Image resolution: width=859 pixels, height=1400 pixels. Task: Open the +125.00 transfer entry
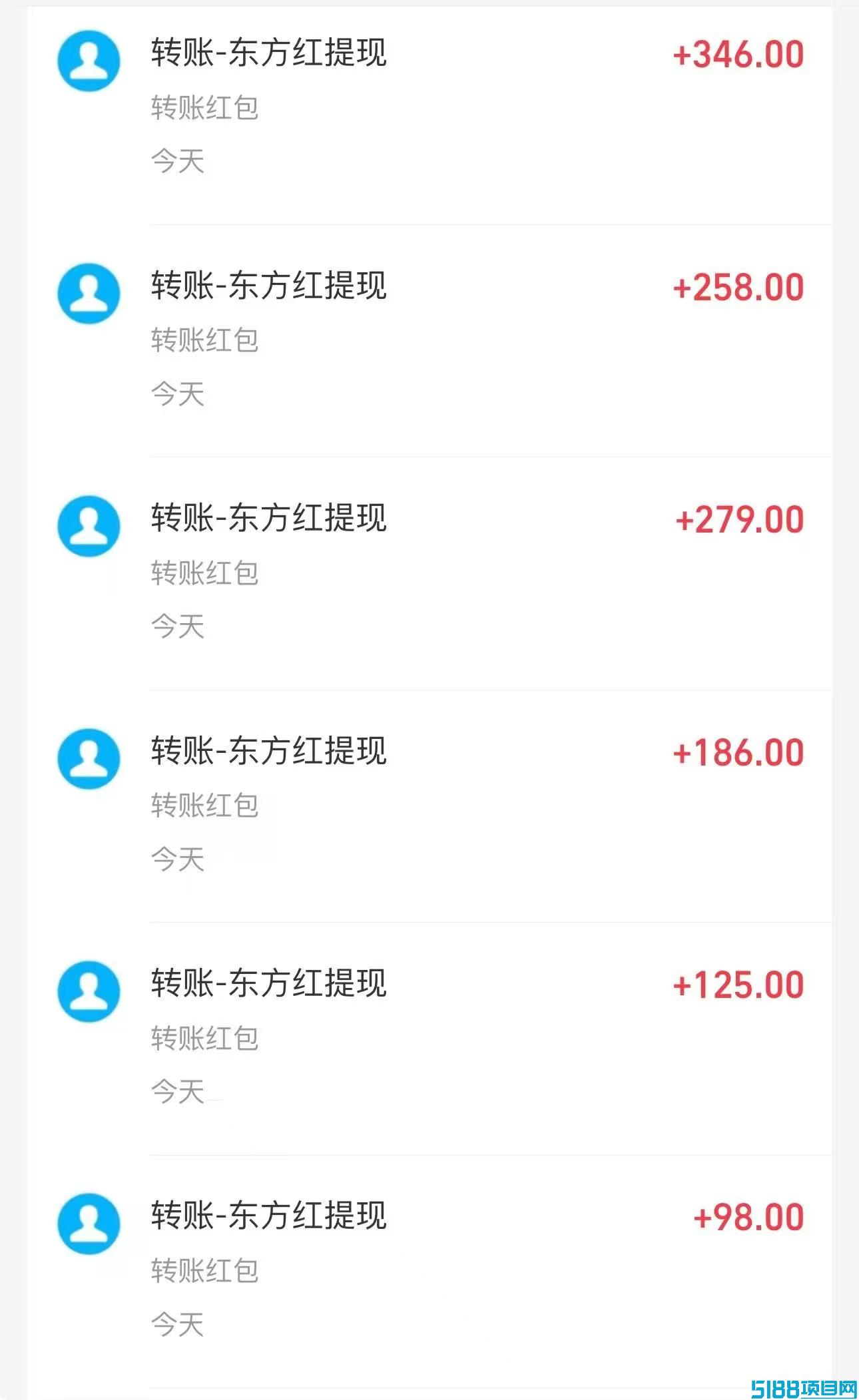click(429, 1039)
